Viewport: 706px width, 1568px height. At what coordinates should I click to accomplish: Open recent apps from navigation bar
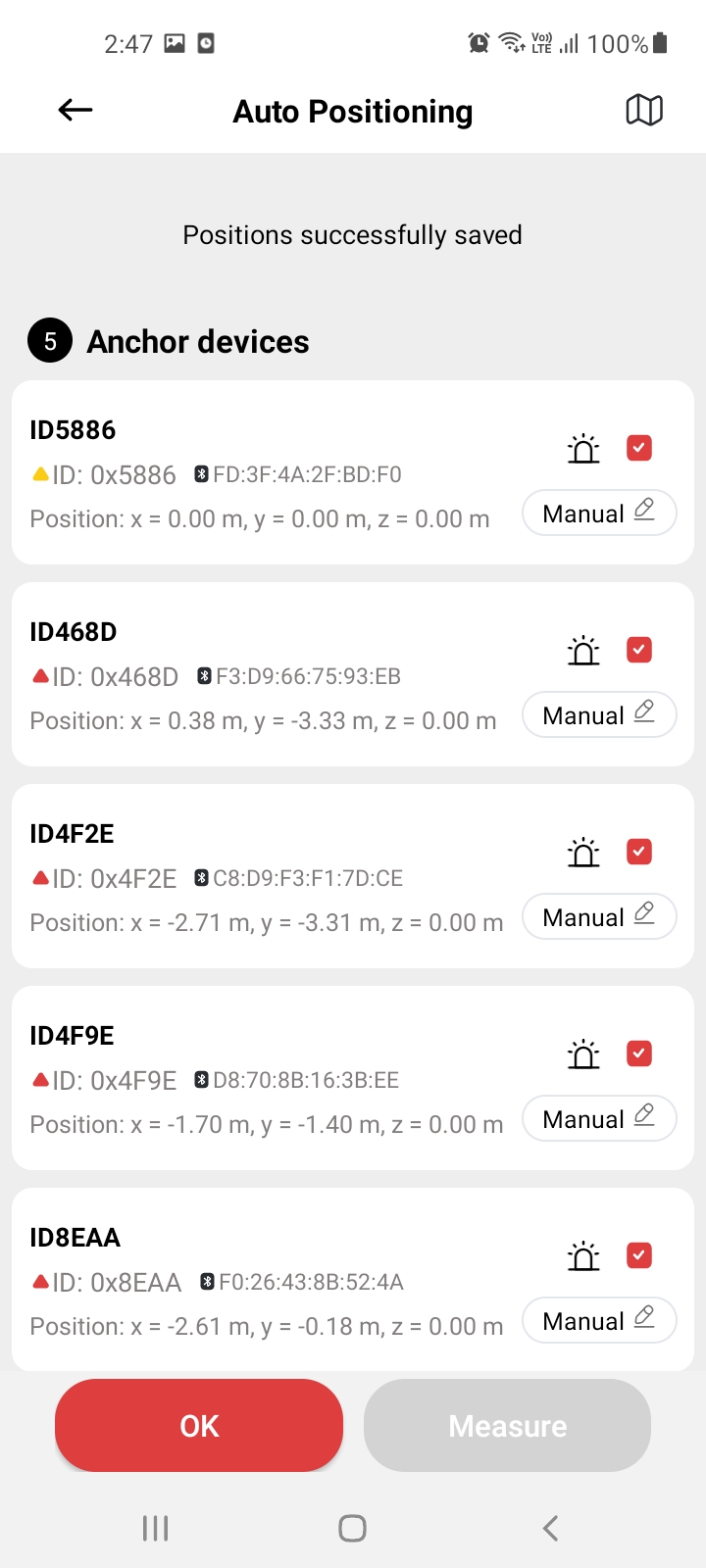point(155,1528)
